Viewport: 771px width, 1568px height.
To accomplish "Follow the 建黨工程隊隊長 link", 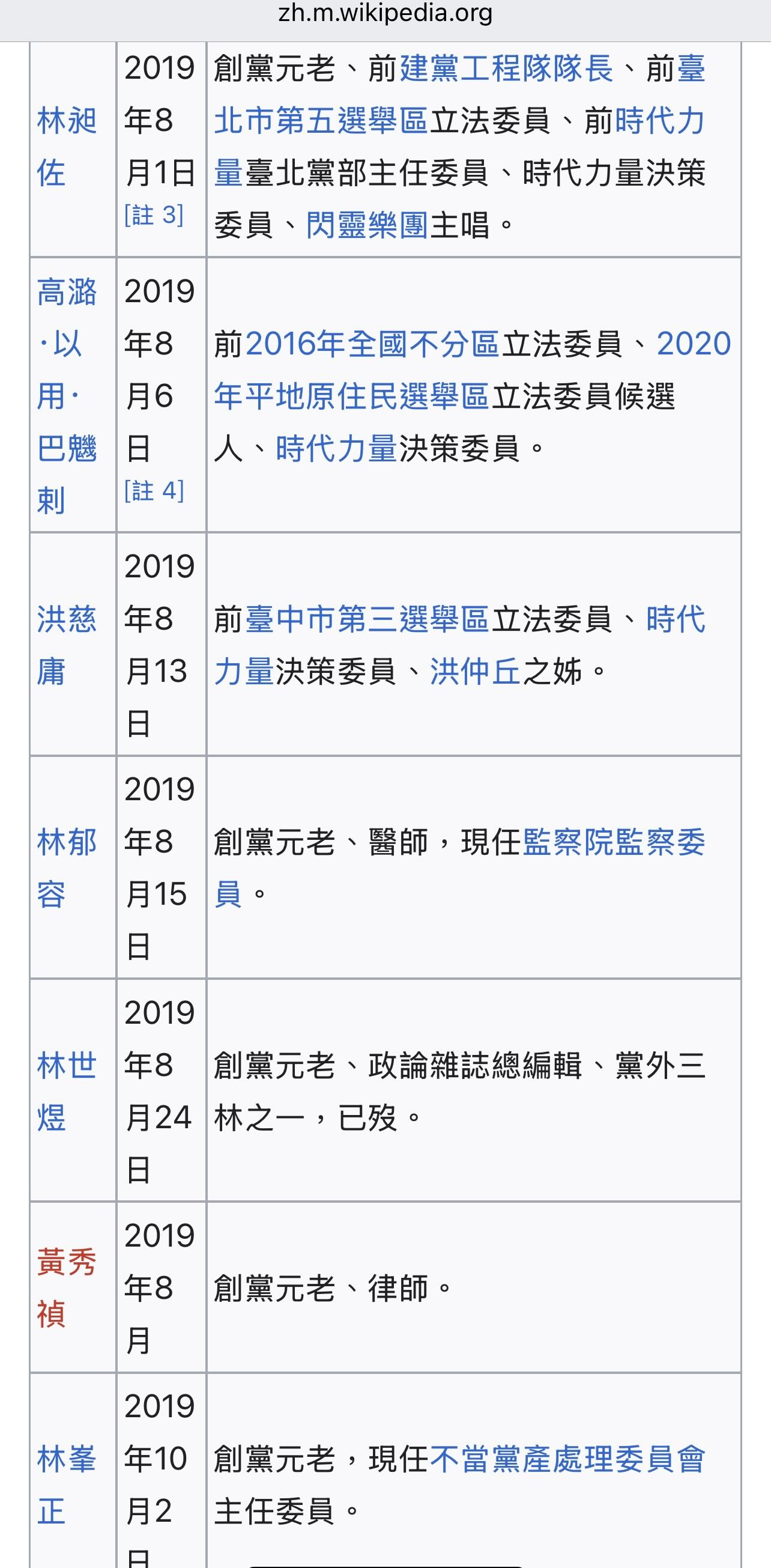I will (506, 68).
